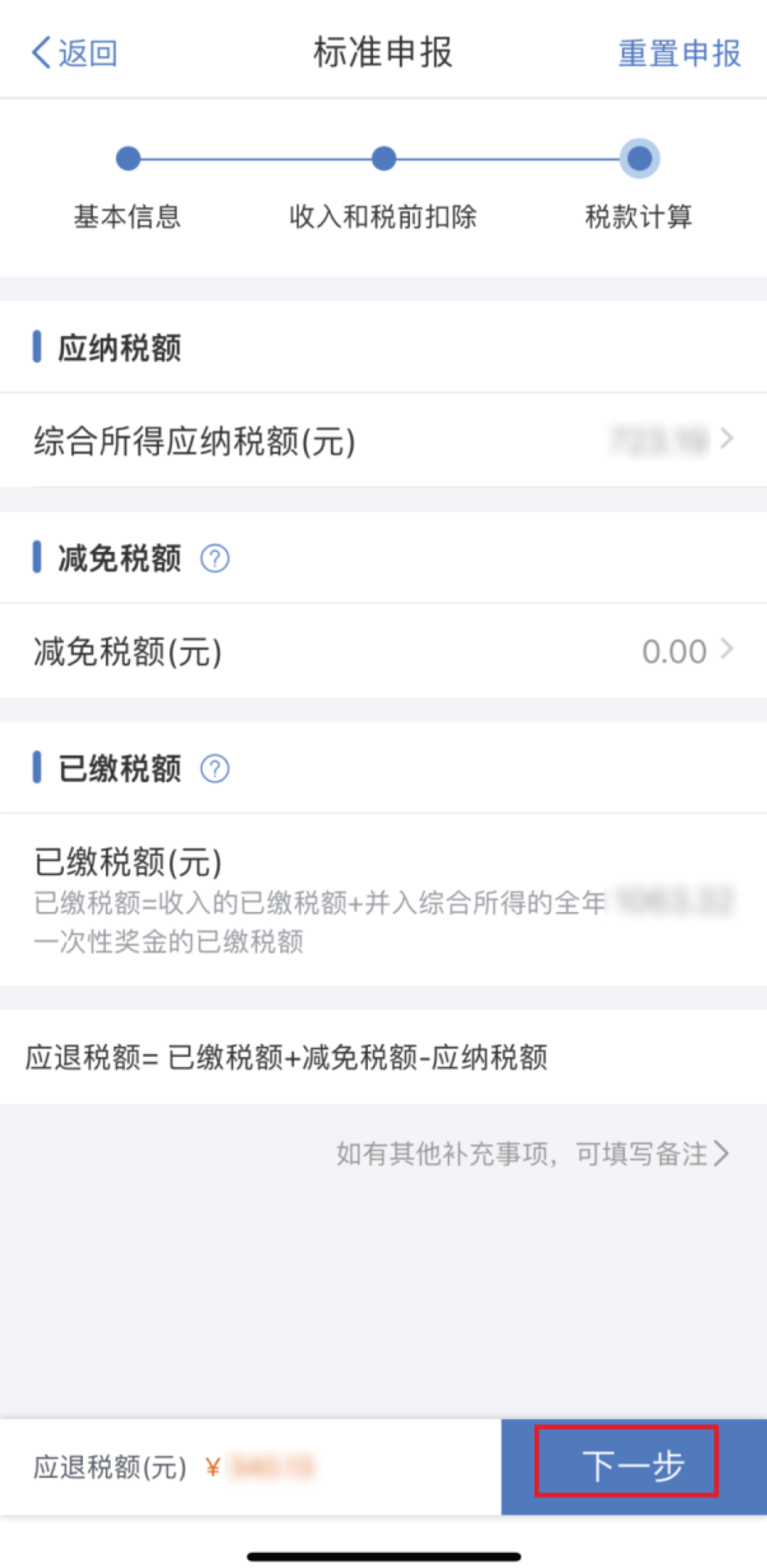Tap 重置申报 to reset the filing
The height and width of the screenshot is (1568, 767).
coord(680,53)
